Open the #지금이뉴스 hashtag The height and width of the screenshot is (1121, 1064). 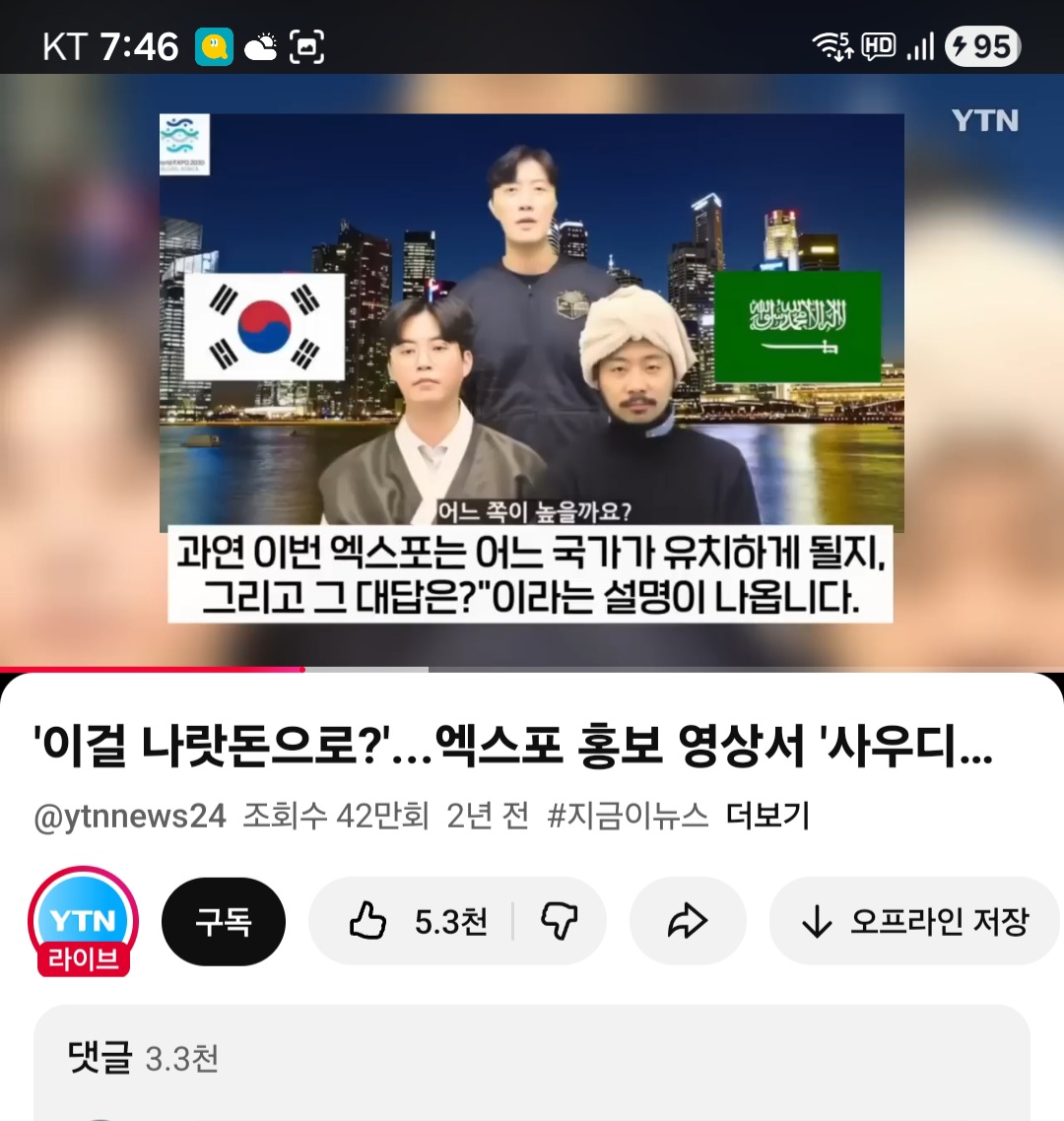click(x=628, y=816)
